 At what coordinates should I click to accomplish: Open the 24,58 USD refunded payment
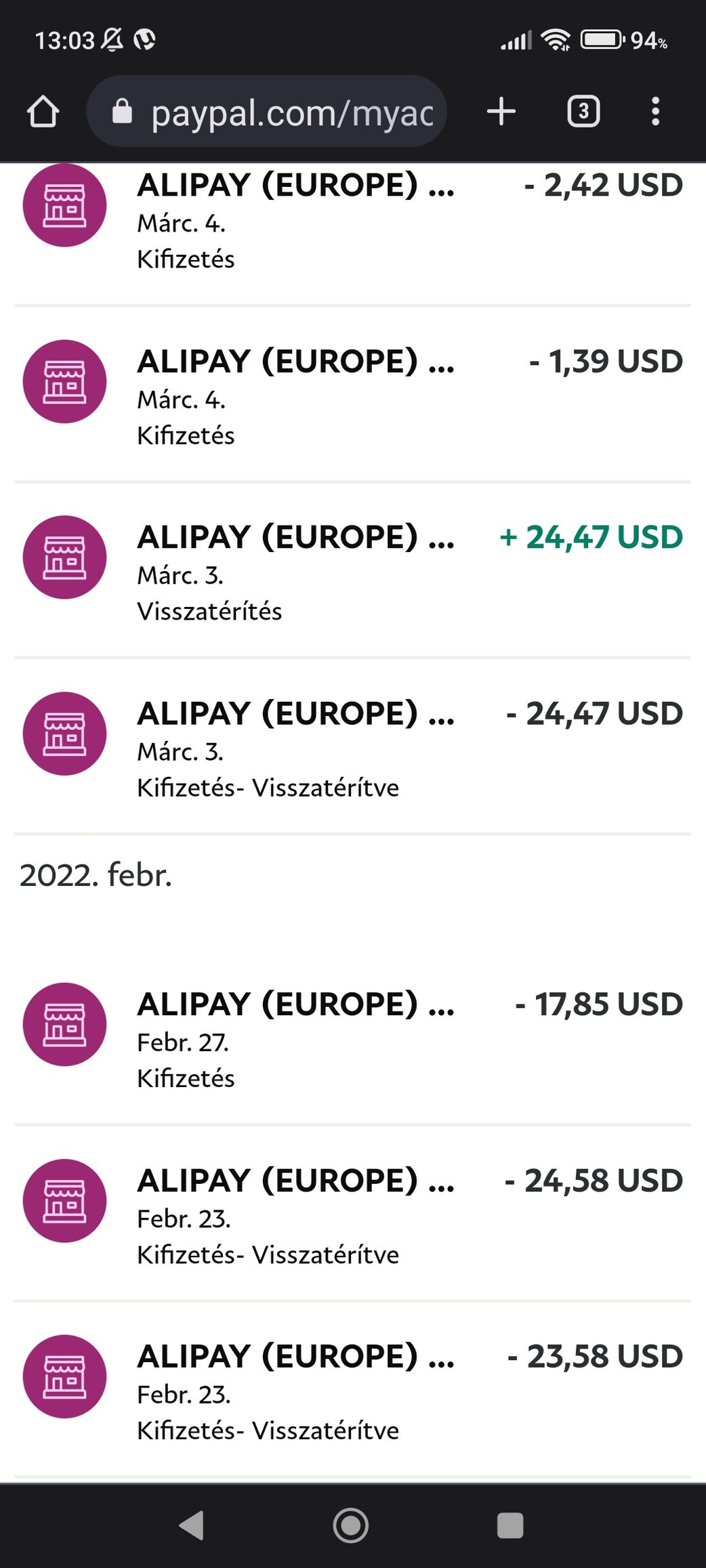tap(352, 1214)
